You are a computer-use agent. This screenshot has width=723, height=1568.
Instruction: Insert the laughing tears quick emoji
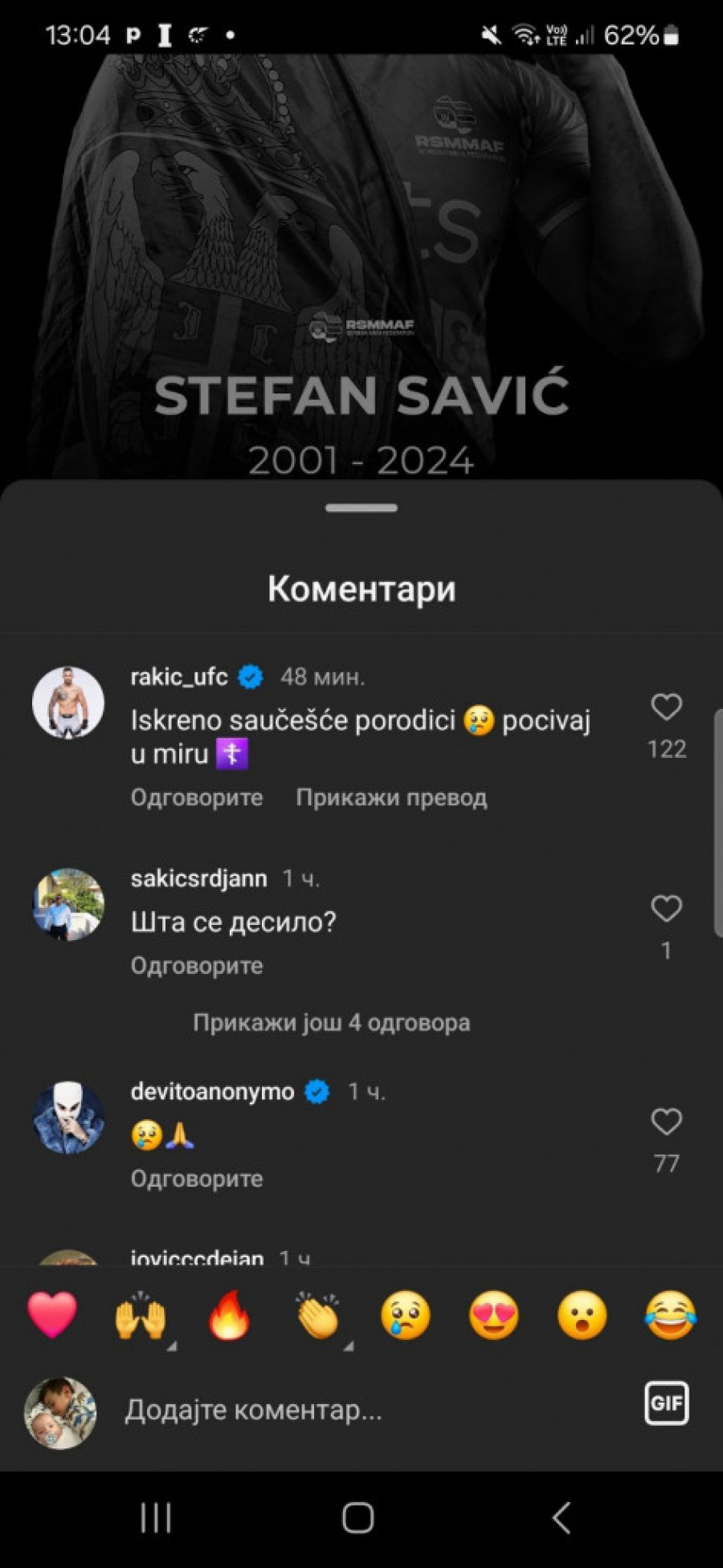(670, 1316)
